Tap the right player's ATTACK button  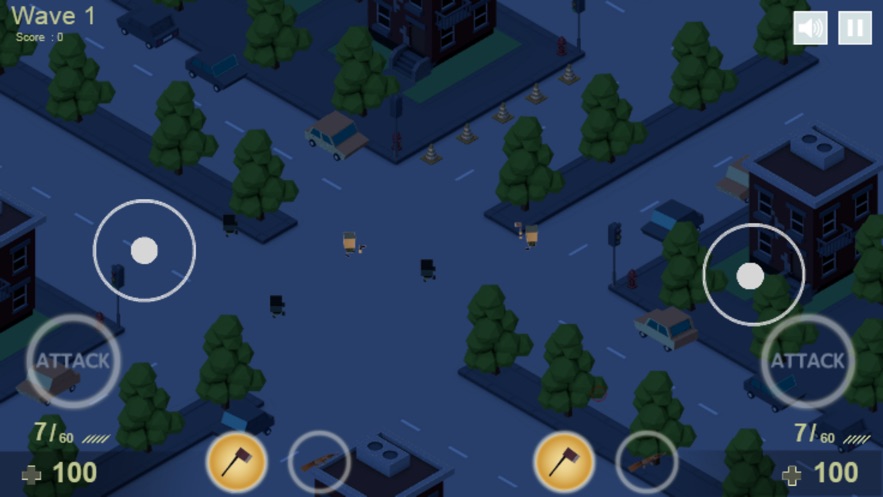pyautogui.click(x=808, y=361)
